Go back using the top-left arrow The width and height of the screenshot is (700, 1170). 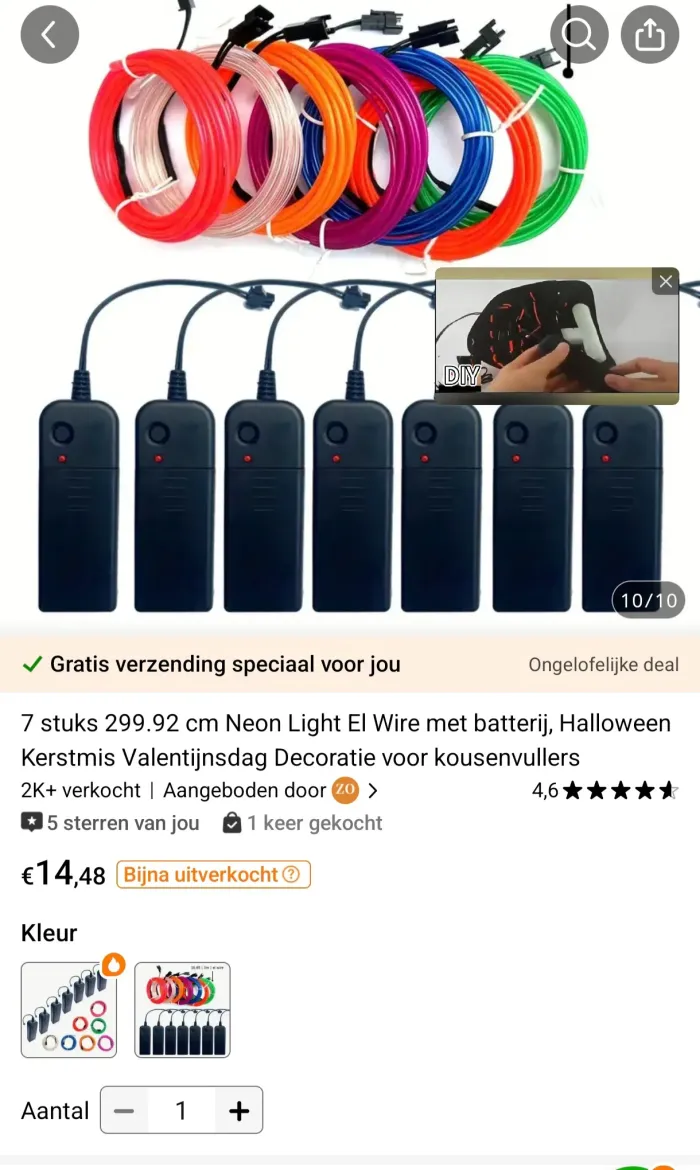pyautogui.click(x=49, y=35)
